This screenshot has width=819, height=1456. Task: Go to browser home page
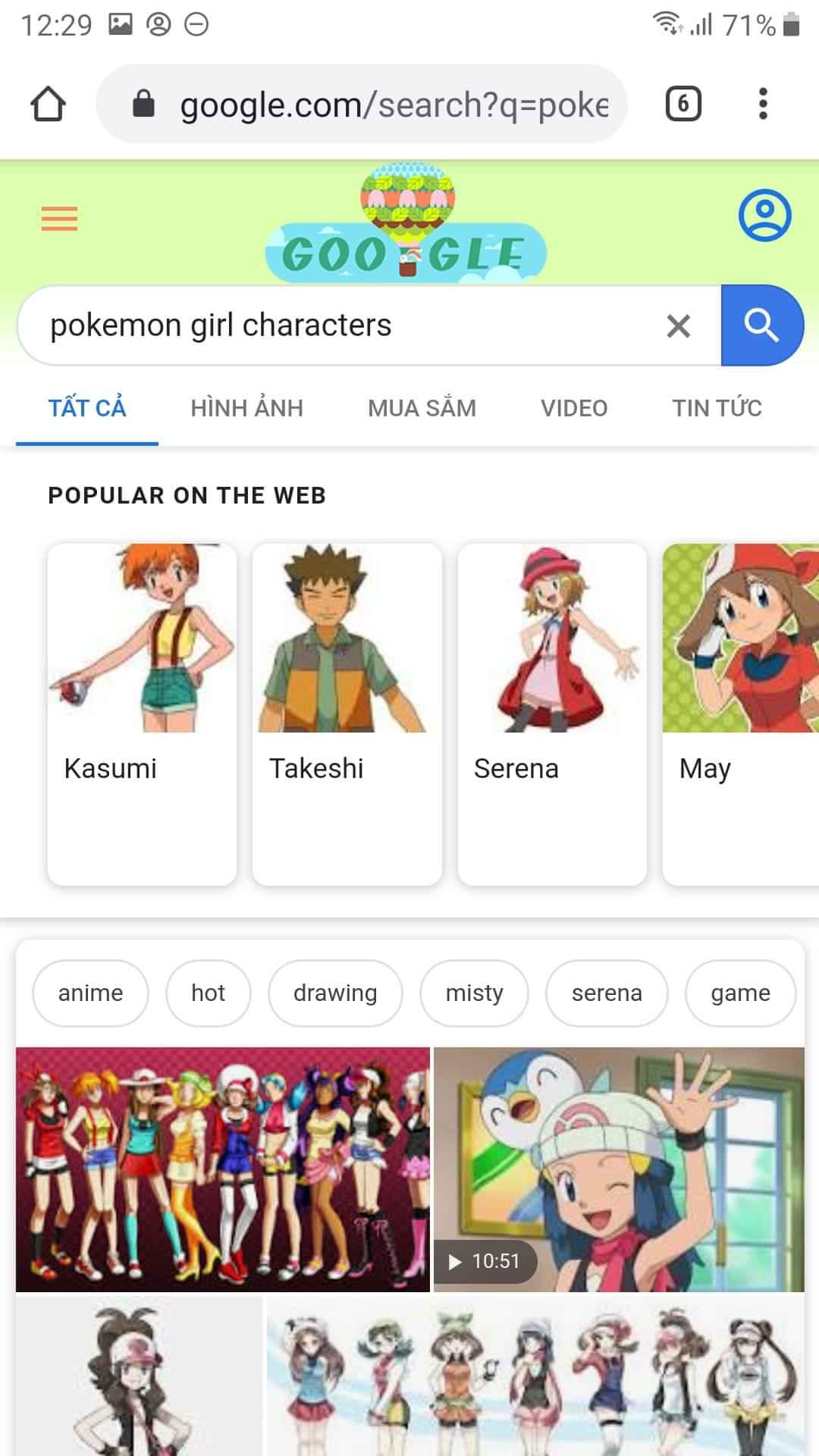(x=48, y=104)
